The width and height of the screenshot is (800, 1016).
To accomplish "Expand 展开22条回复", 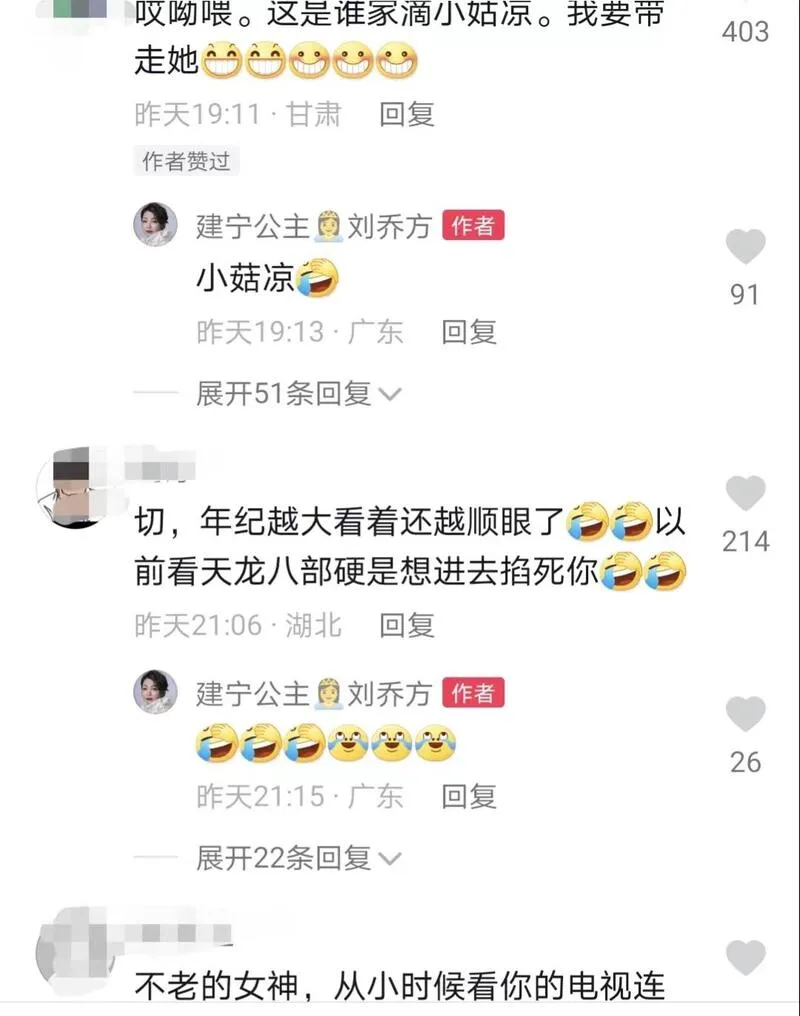I will [298, 857].
